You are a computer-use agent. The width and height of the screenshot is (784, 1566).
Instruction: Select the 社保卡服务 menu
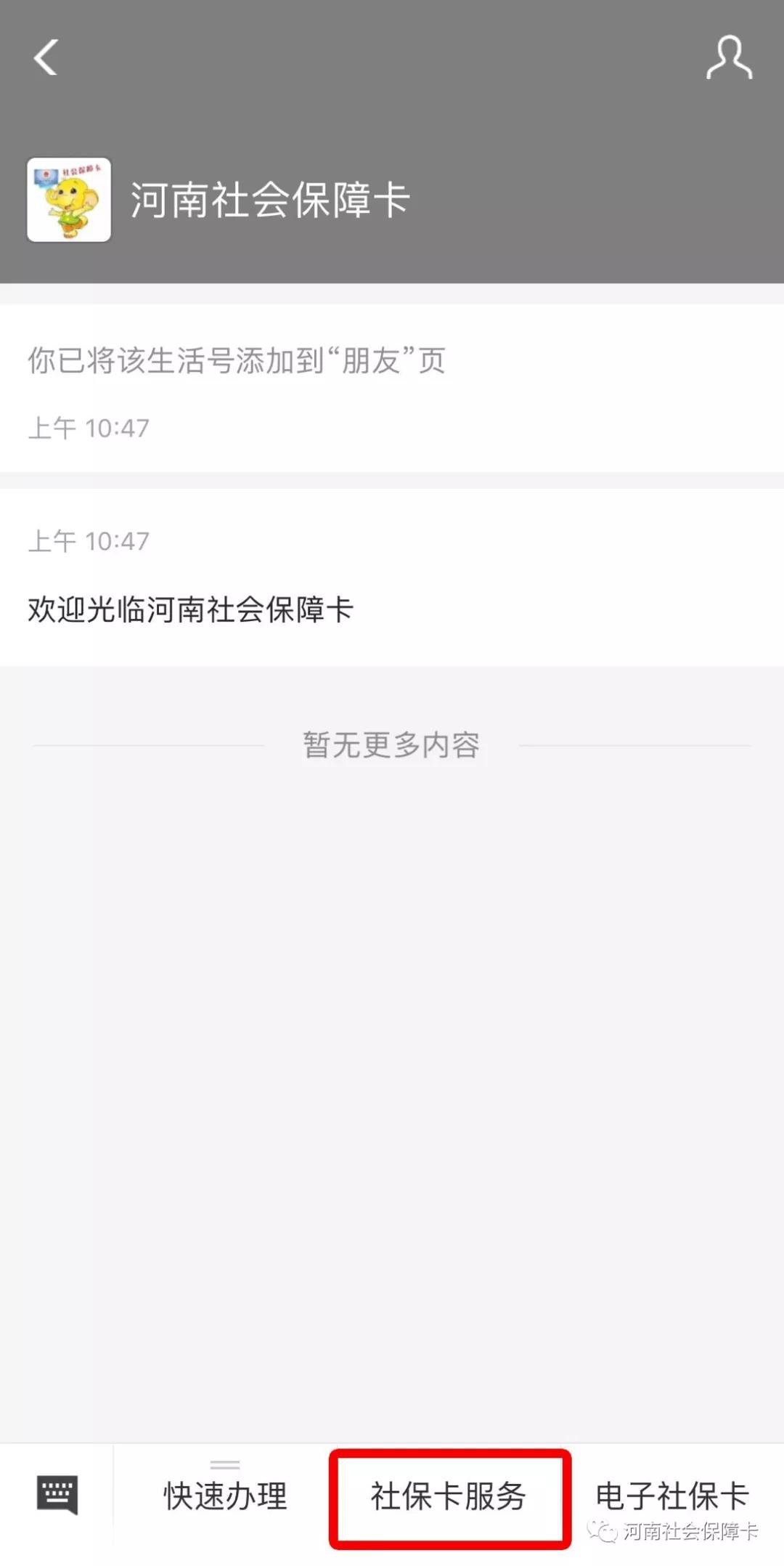coord(449,1496)
